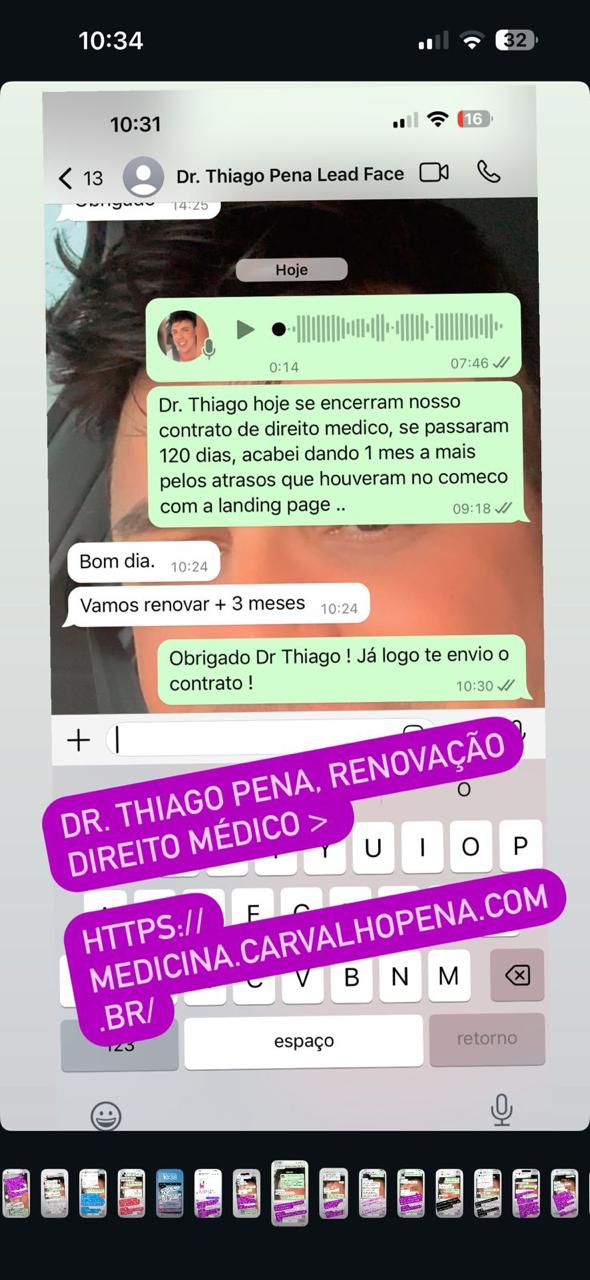
Task: Jump to the first thumbnail in the strip
Action: click(x=16, y=1193)
